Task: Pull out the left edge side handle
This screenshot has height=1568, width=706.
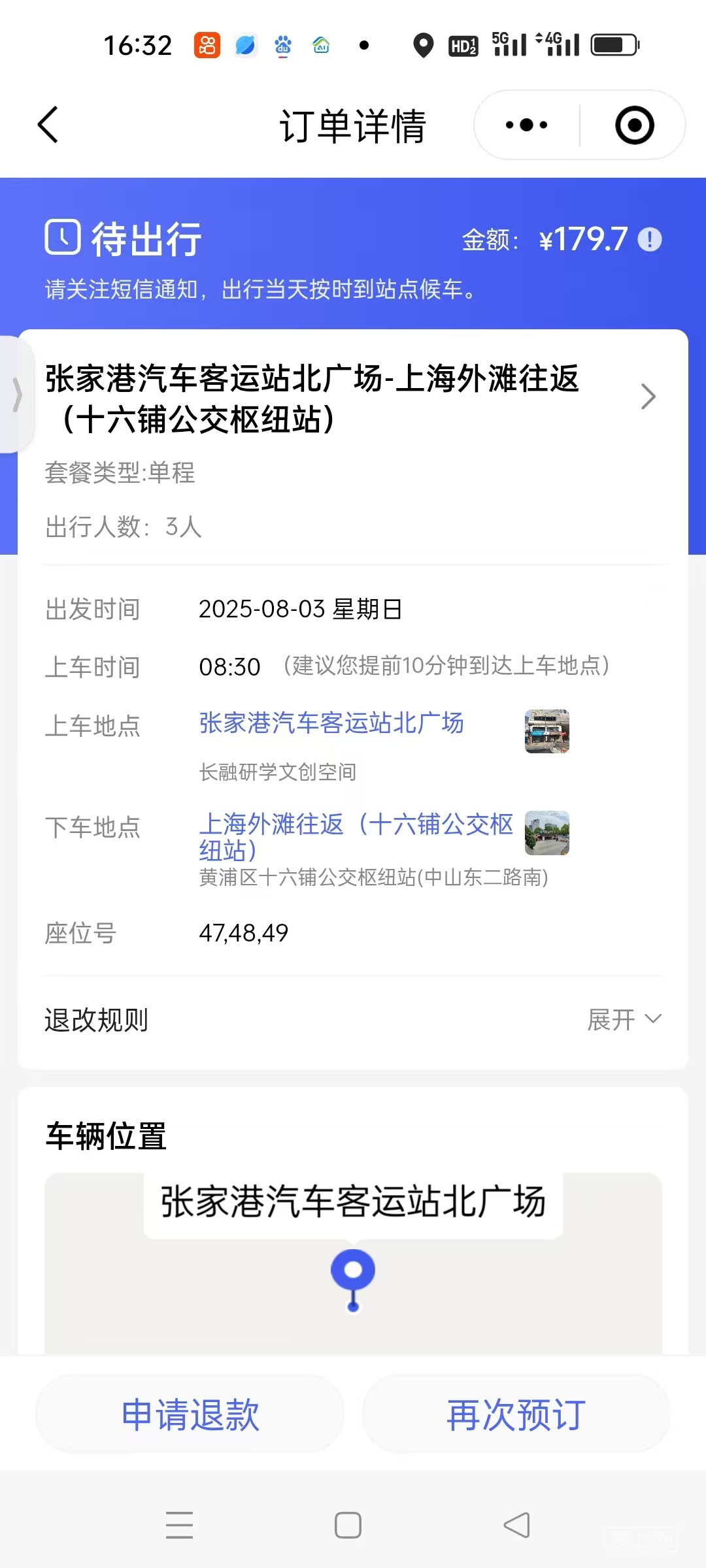Action: [x=16, y=395]
